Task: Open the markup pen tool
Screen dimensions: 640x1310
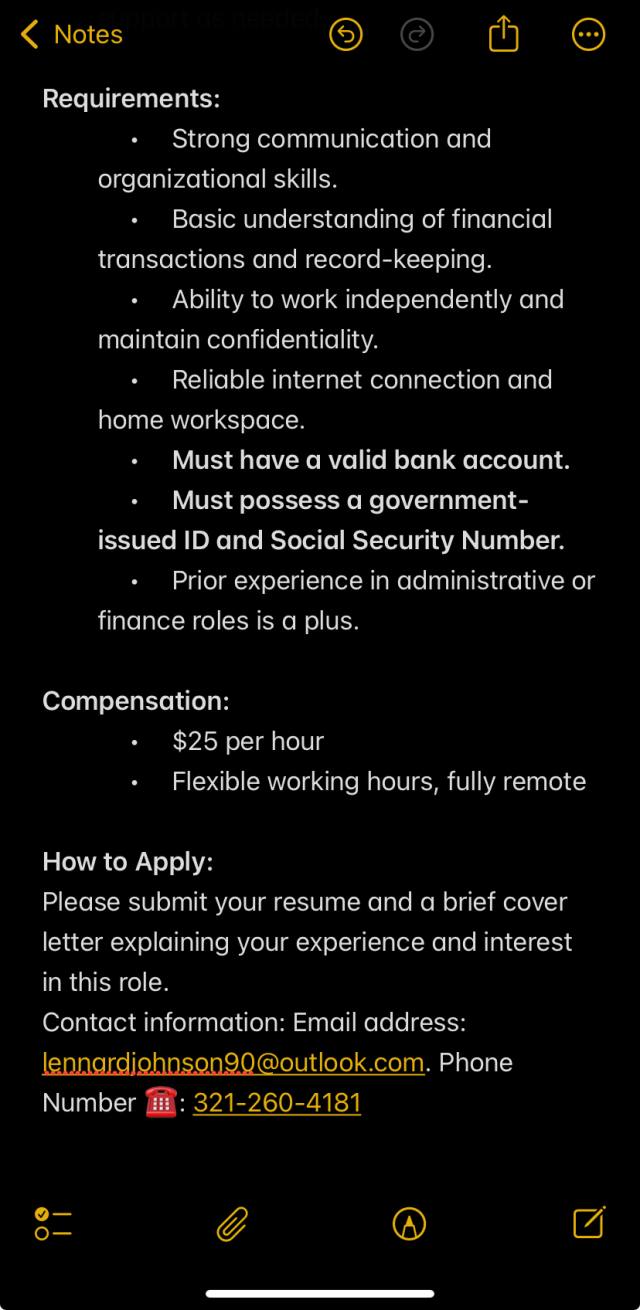Action: (x=410, y=1223)
